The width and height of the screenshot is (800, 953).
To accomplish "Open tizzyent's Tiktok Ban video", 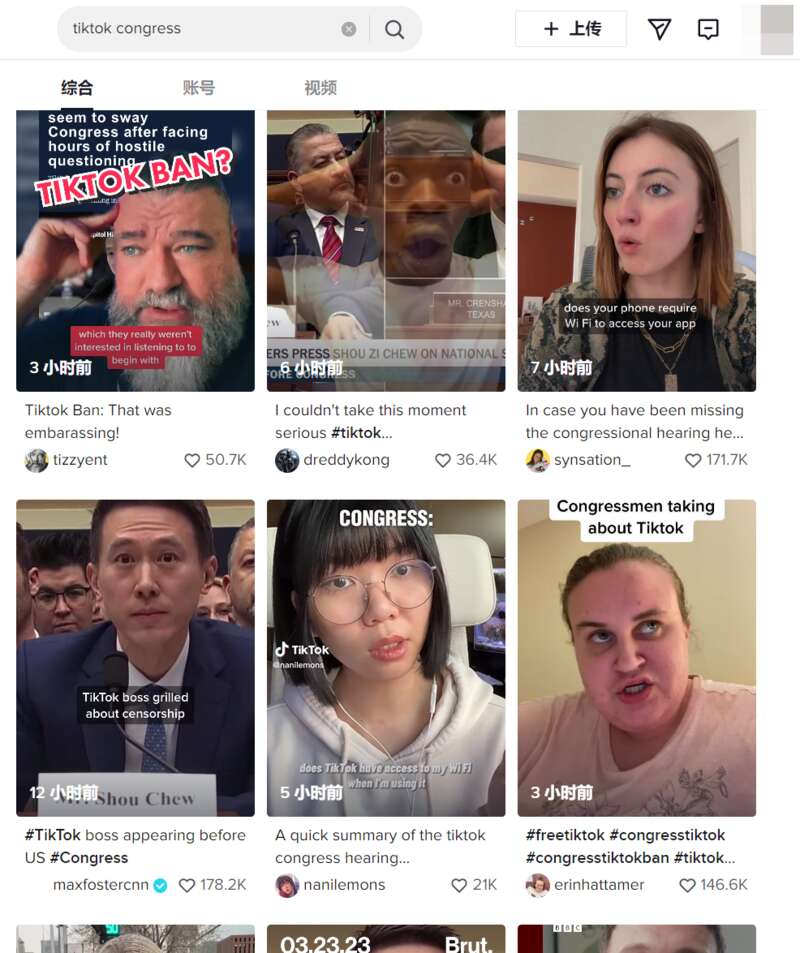I will [135, 250].
